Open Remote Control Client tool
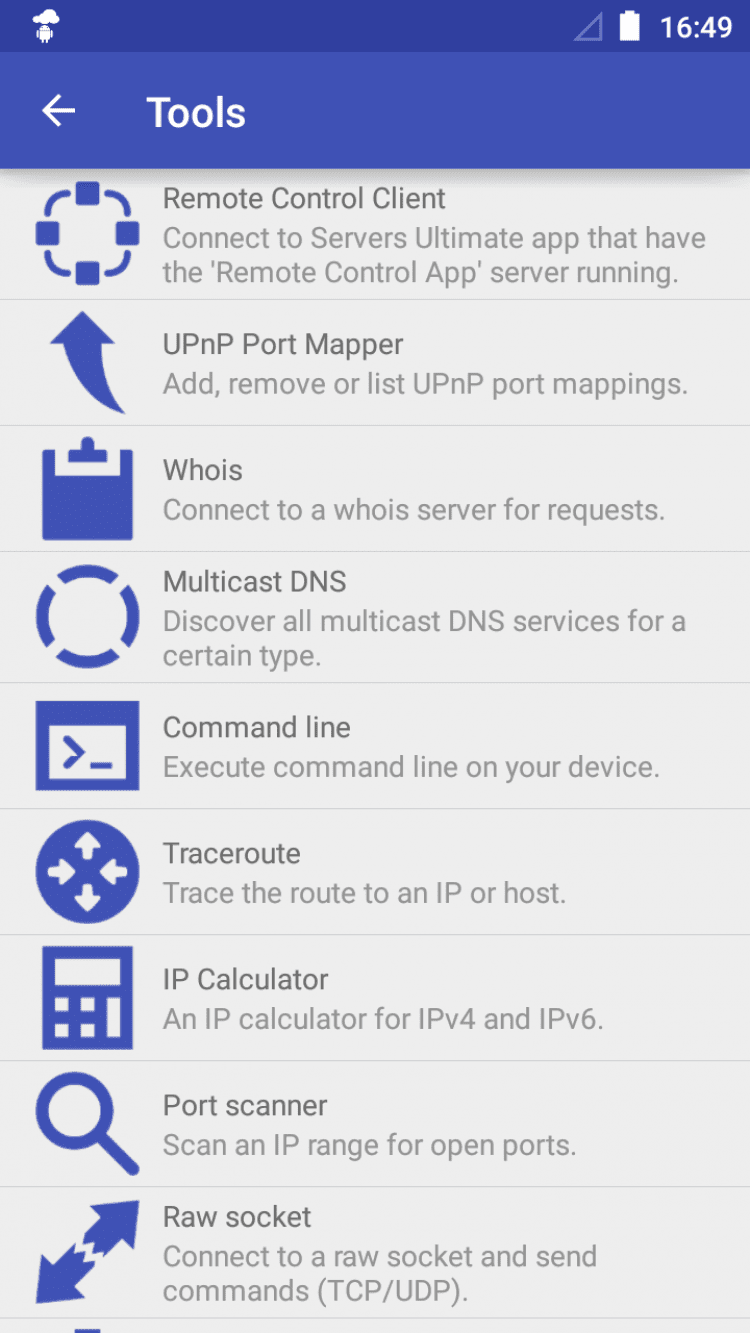750x1333 pixels. (375, 236)
